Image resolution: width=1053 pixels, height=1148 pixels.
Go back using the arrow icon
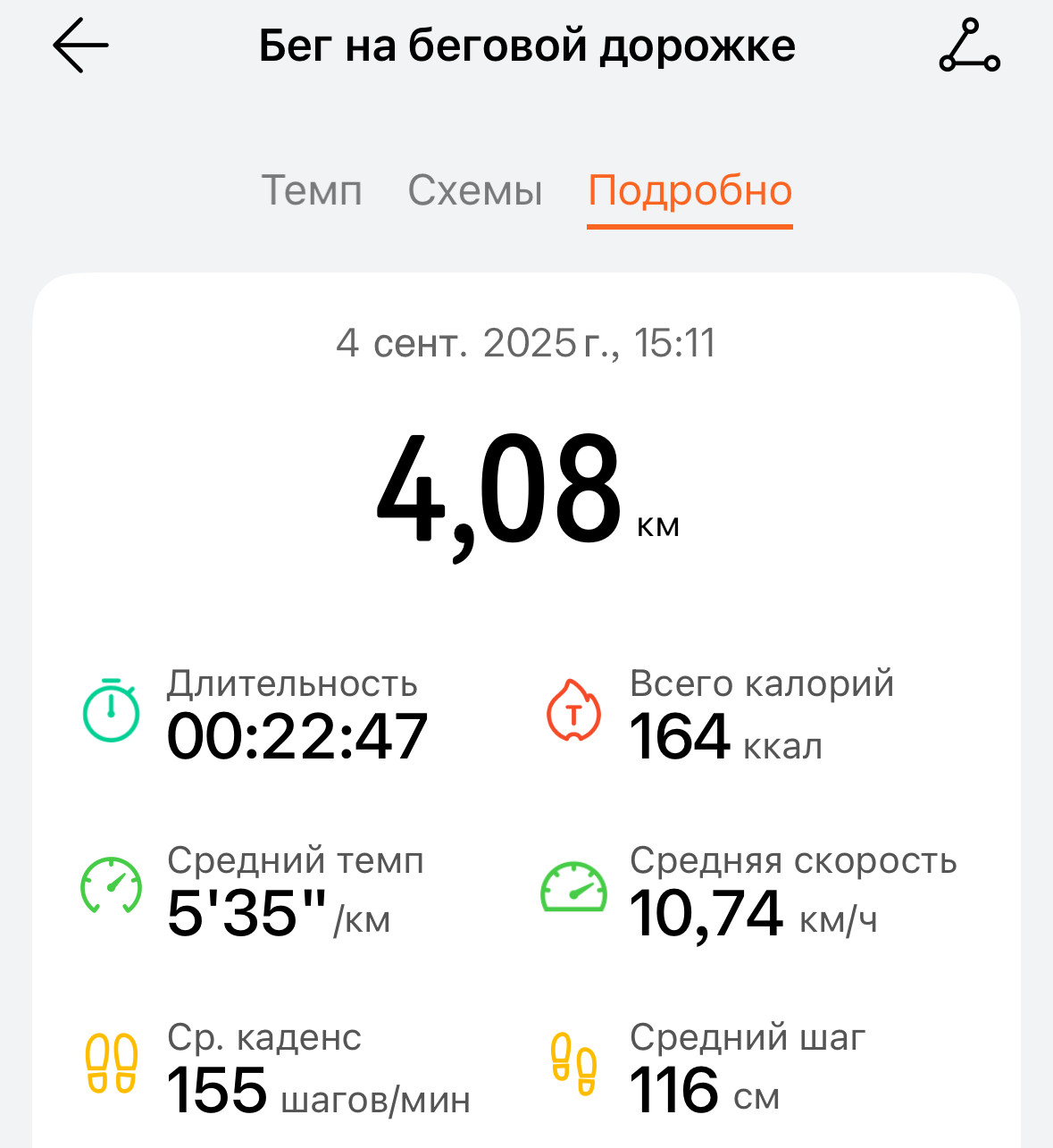80,46
